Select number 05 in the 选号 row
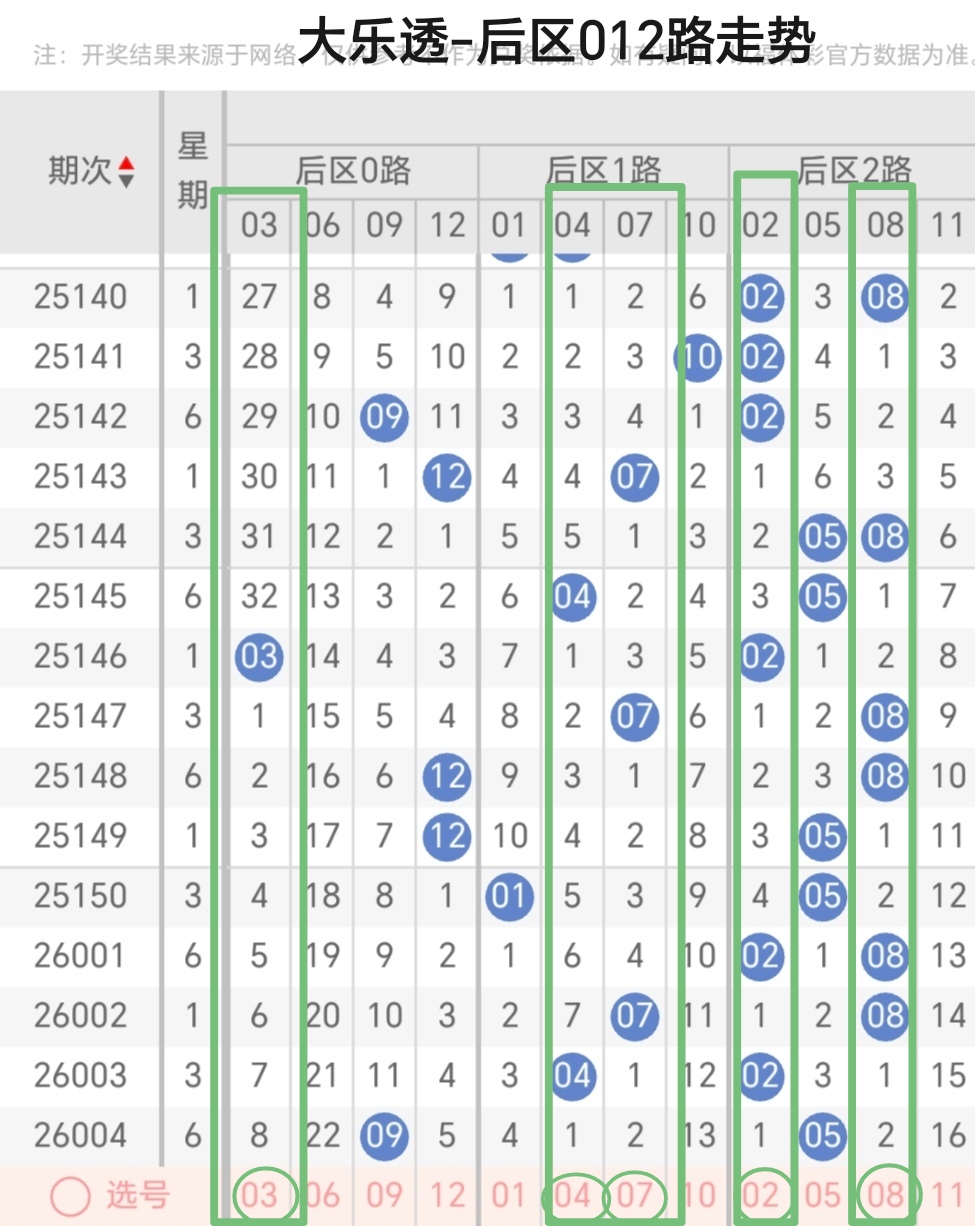Viewport: 975px width, 1226px height. click(822, 1195)
